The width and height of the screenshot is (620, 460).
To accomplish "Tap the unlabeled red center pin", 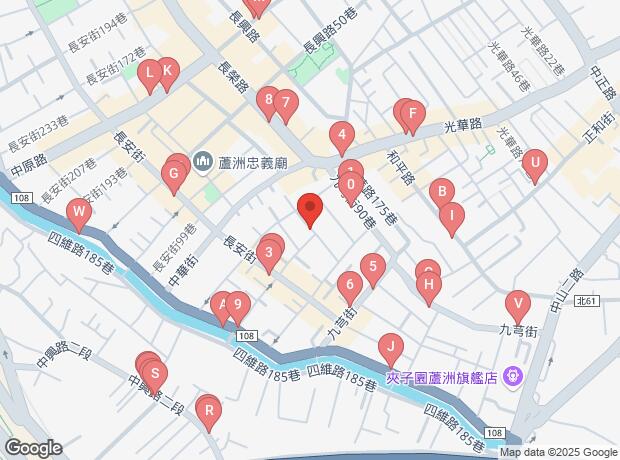I will [310, 210].
